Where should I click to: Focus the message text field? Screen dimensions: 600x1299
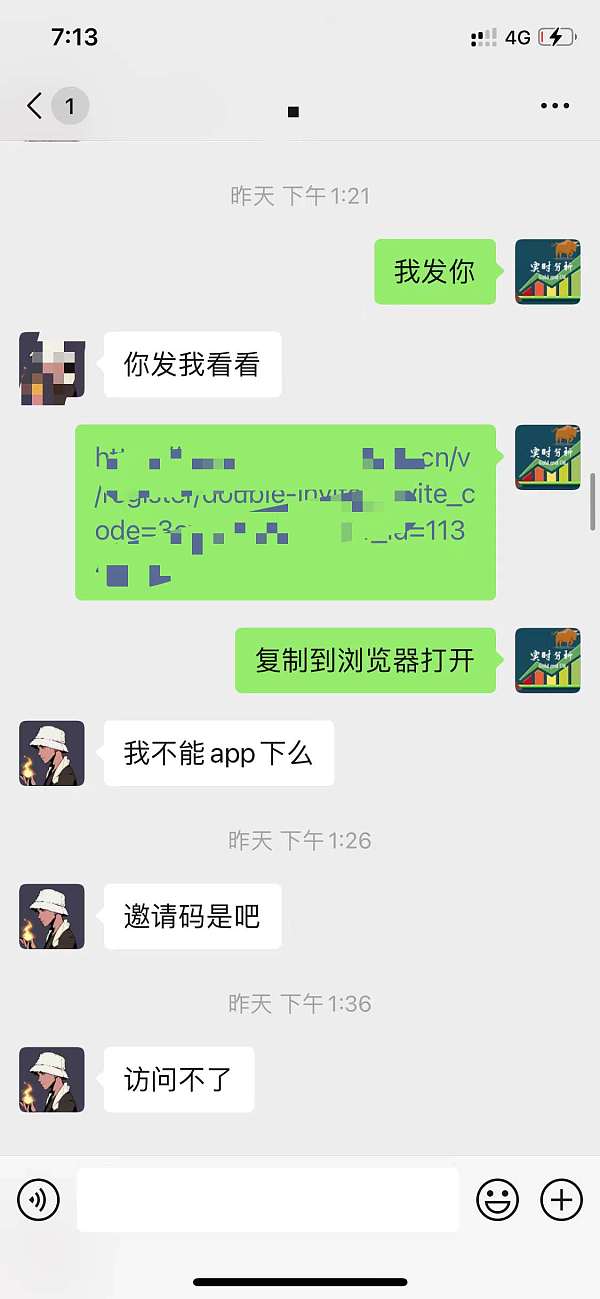(x=267, y=1199)
